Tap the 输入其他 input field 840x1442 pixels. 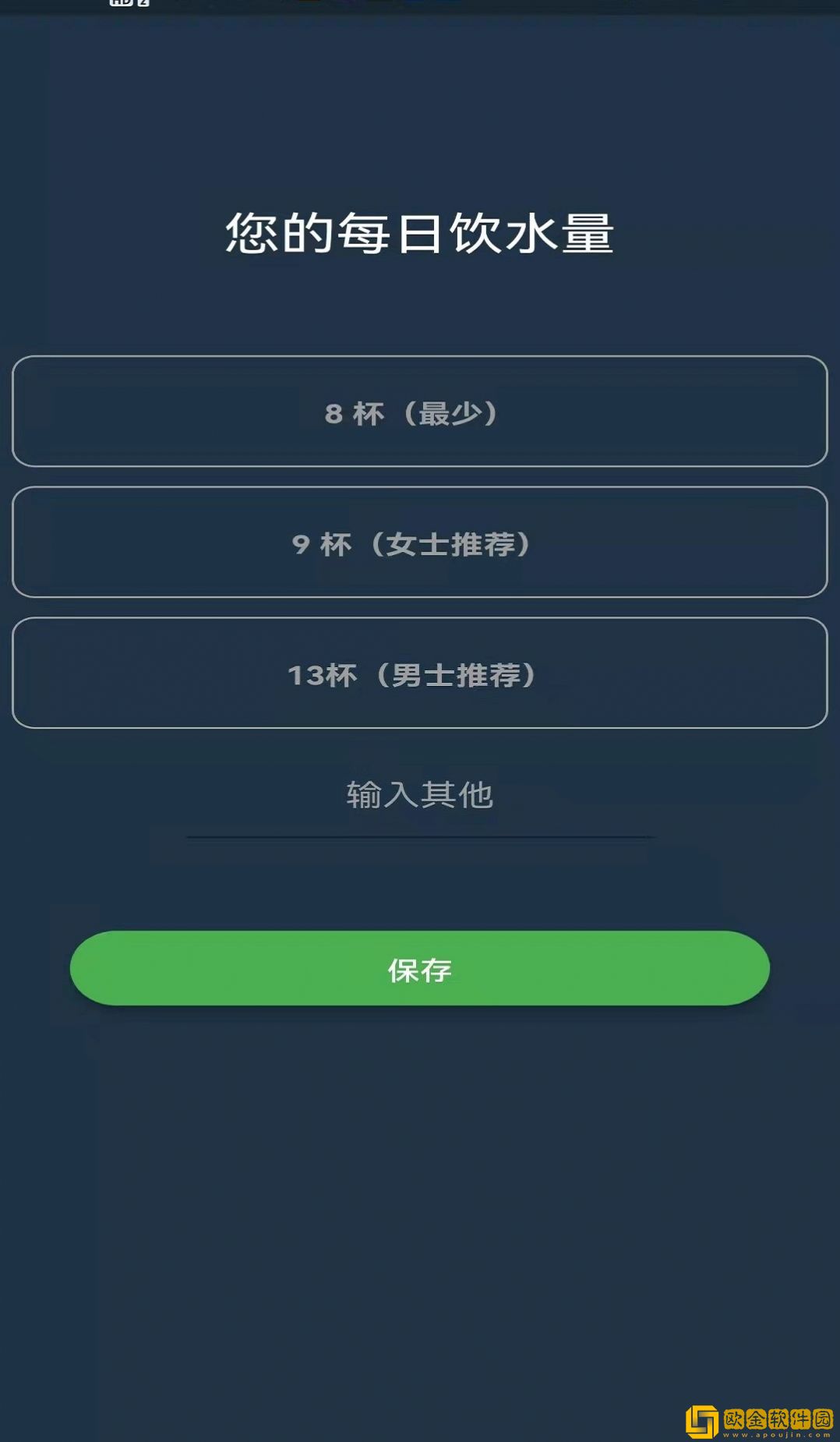(419, 797)
